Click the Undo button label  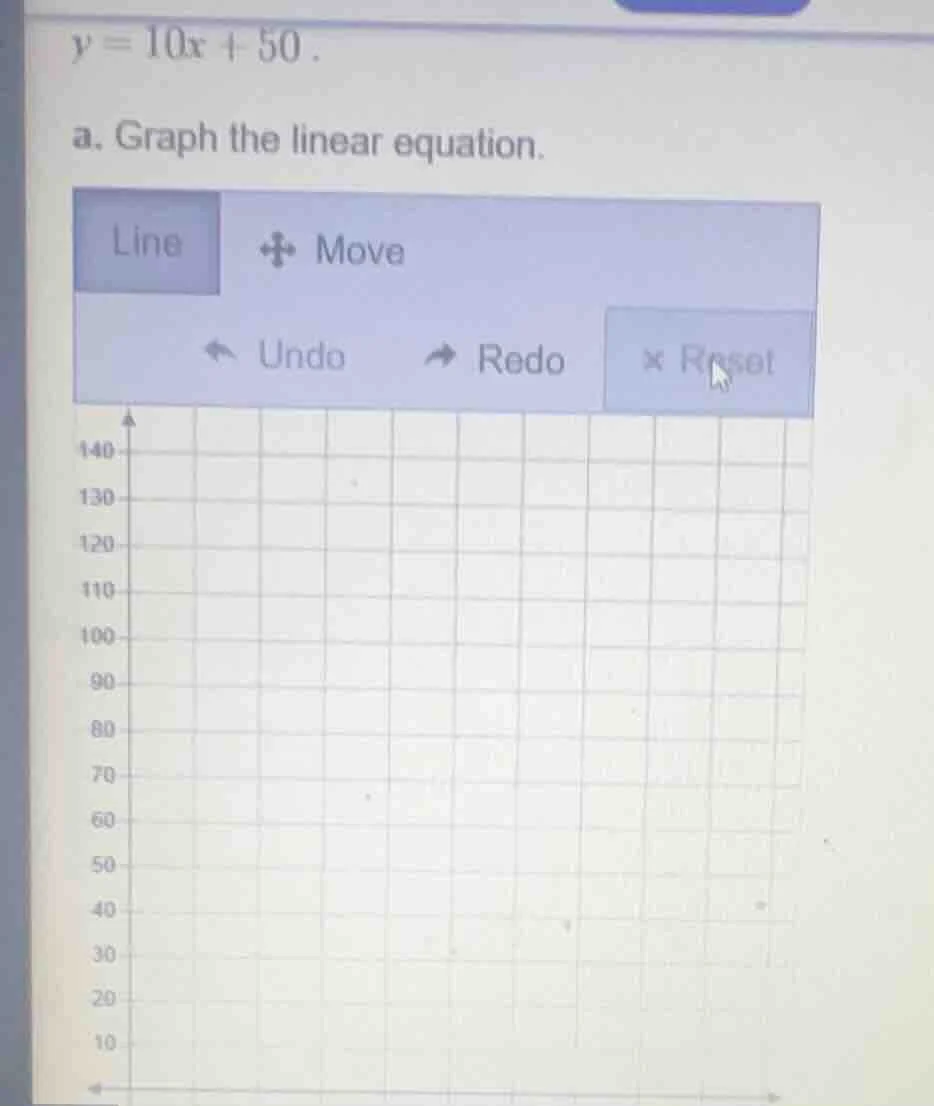(300, 356)
